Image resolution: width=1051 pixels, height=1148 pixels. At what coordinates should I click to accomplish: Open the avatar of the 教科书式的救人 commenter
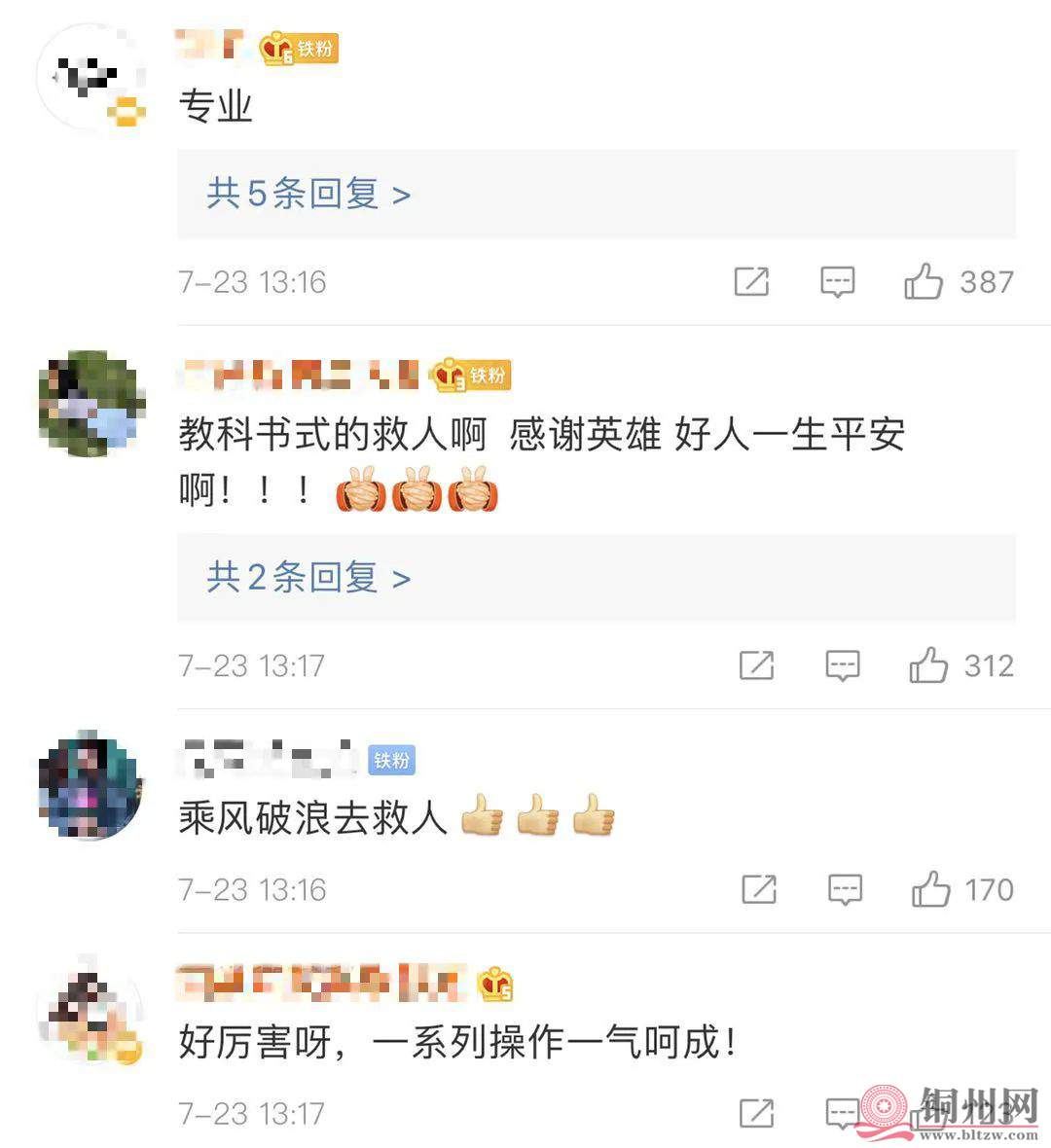90,403
